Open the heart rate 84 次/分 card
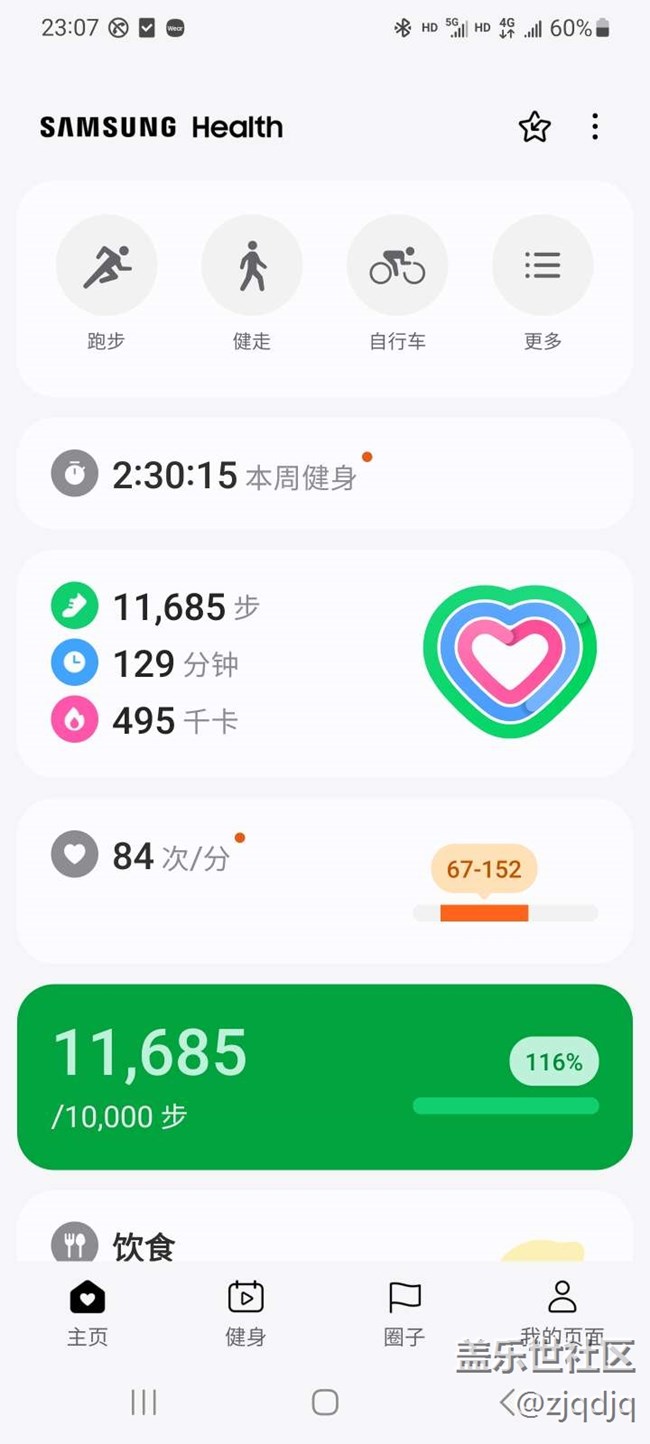650x1444 pixels. (x=325, y=881)
